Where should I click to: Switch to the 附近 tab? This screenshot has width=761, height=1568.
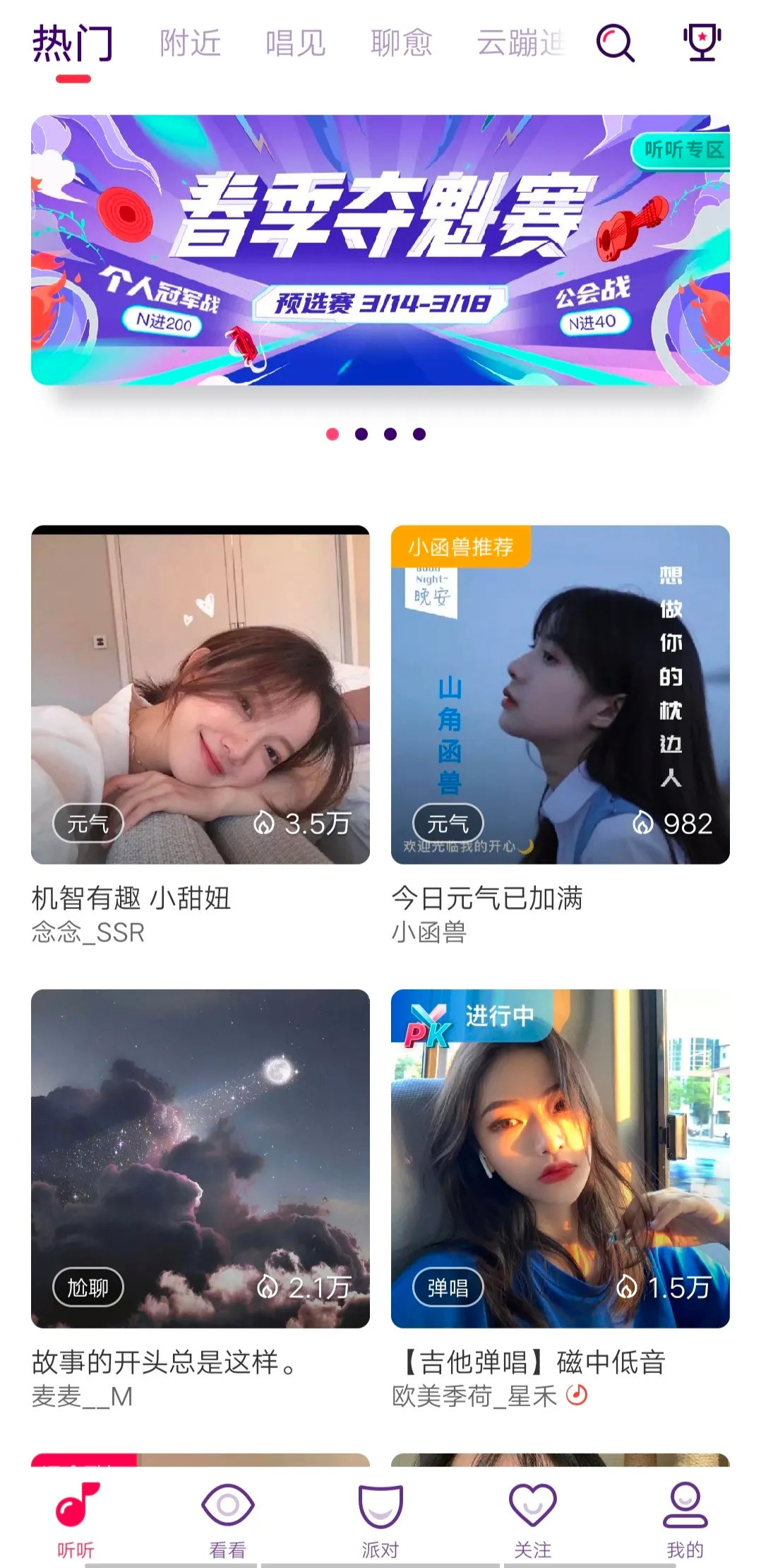point(190,44)
